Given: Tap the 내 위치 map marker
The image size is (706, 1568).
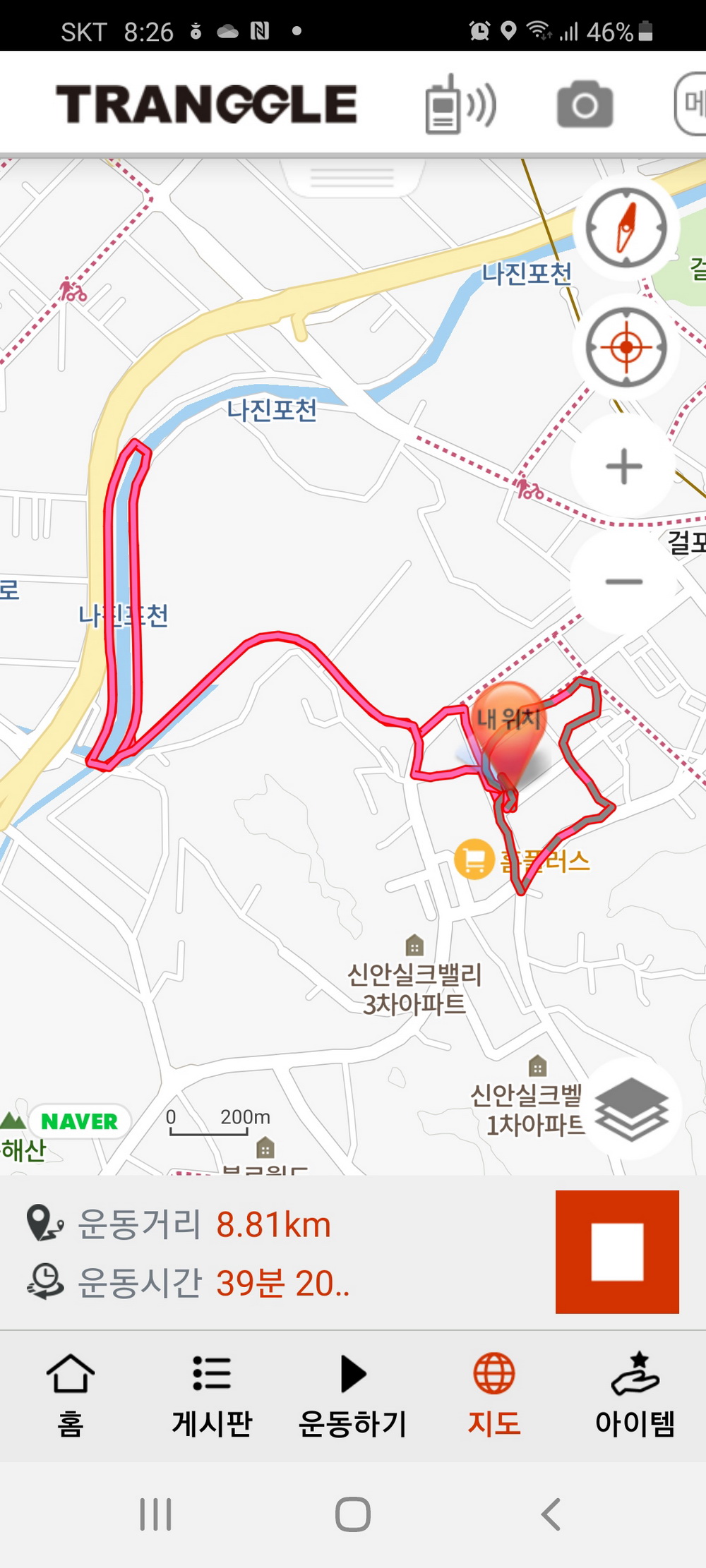Looking at the screenshot, I should [x=508, y=727].
